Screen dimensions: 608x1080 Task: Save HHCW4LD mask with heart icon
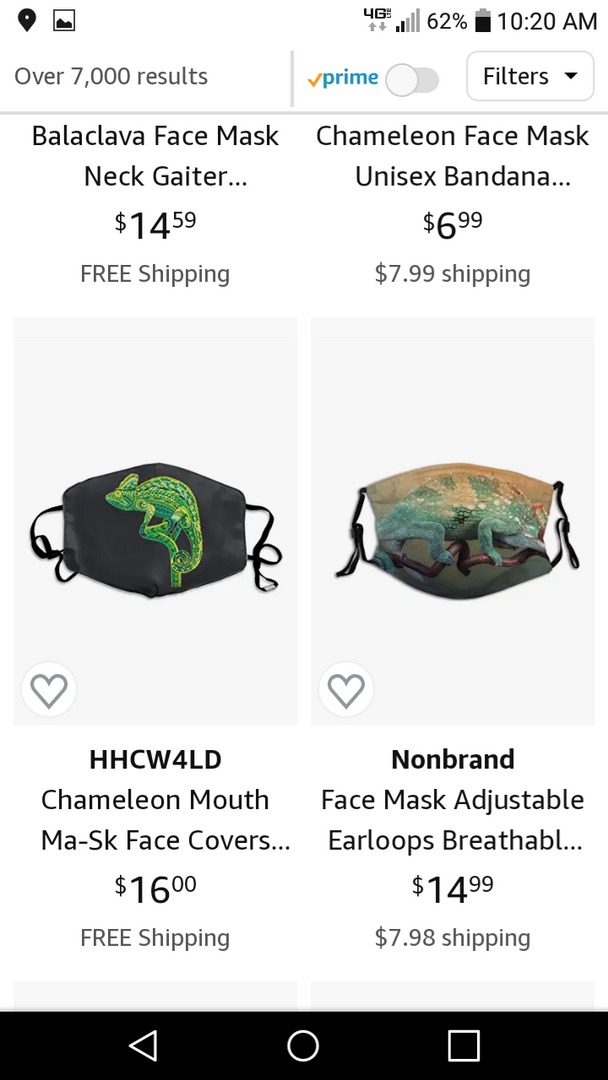49,689
